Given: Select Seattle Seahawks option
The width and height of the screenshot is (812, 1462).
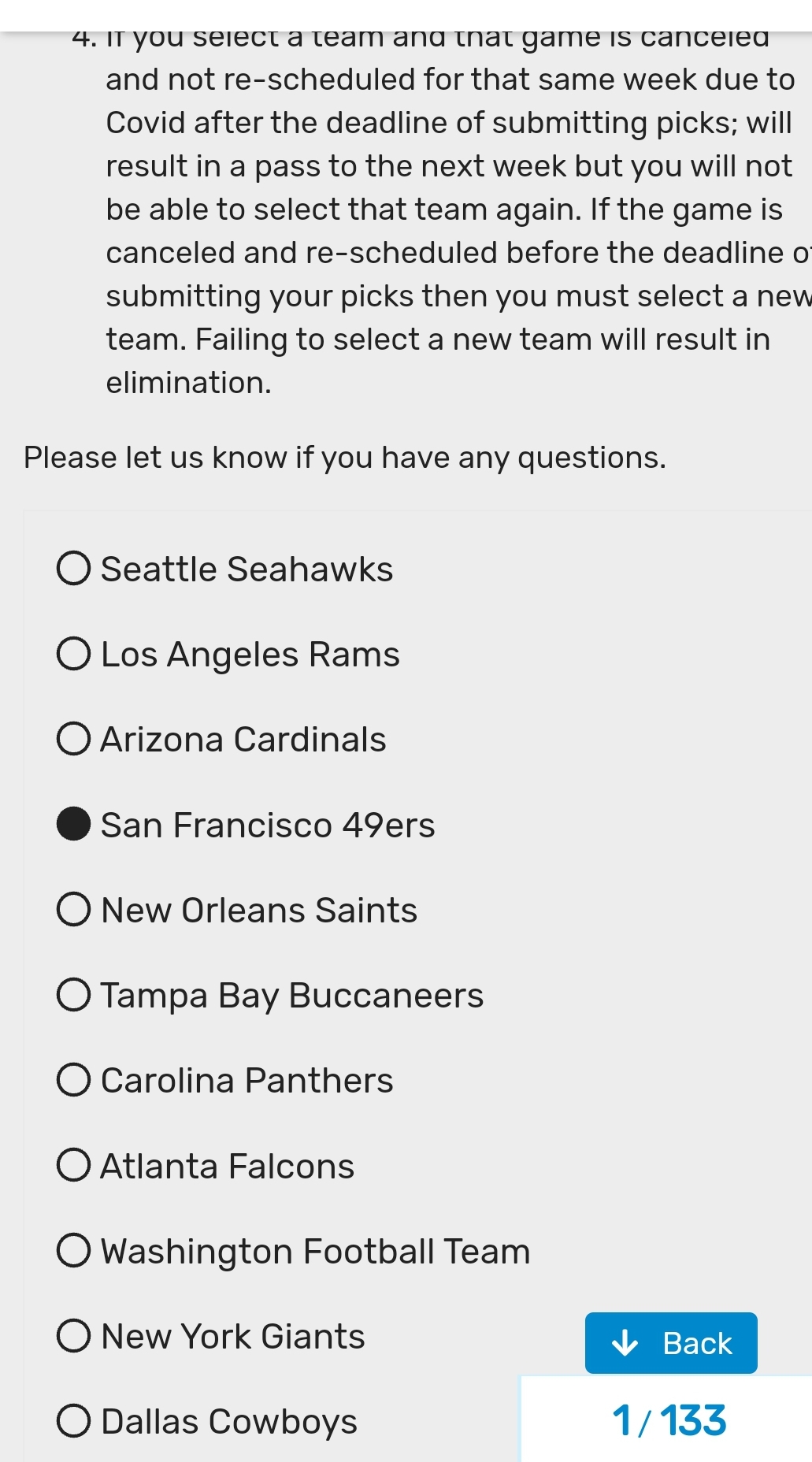Looking at the screenshot, I should (73, 569).
